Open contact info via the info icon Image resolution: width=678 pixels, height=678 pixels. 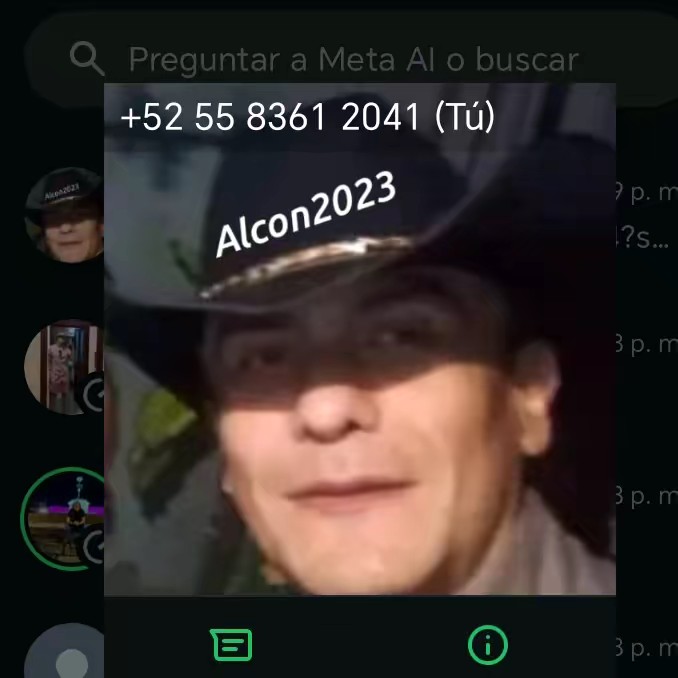487,645
